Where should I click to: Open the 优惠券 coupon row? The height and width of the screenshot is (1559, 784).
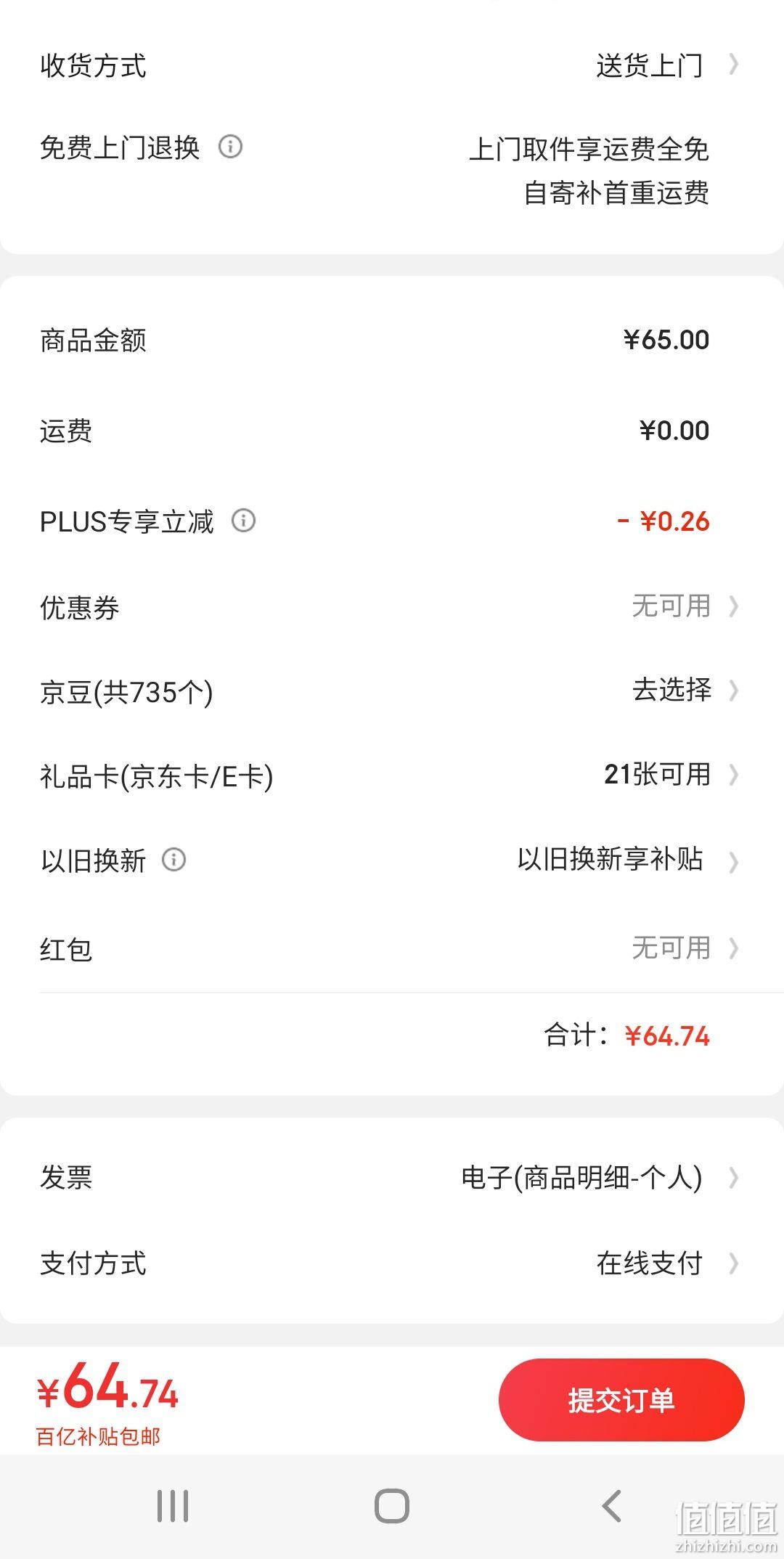point(392,606)
